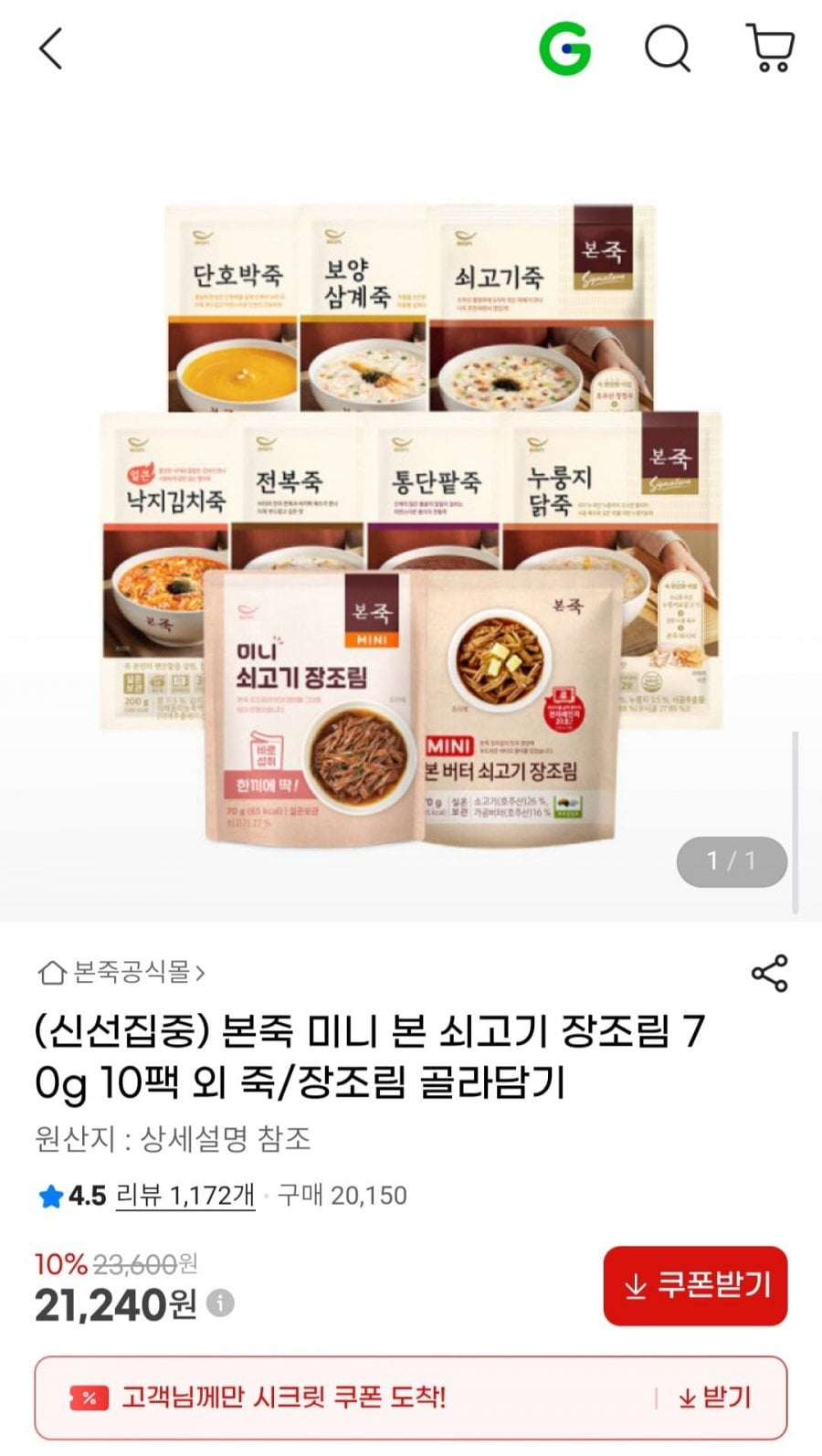Tap the red 쿠폰받기 button
Image resolution: width=822 pixels, height=1456 pixels.
[695, 1285]
